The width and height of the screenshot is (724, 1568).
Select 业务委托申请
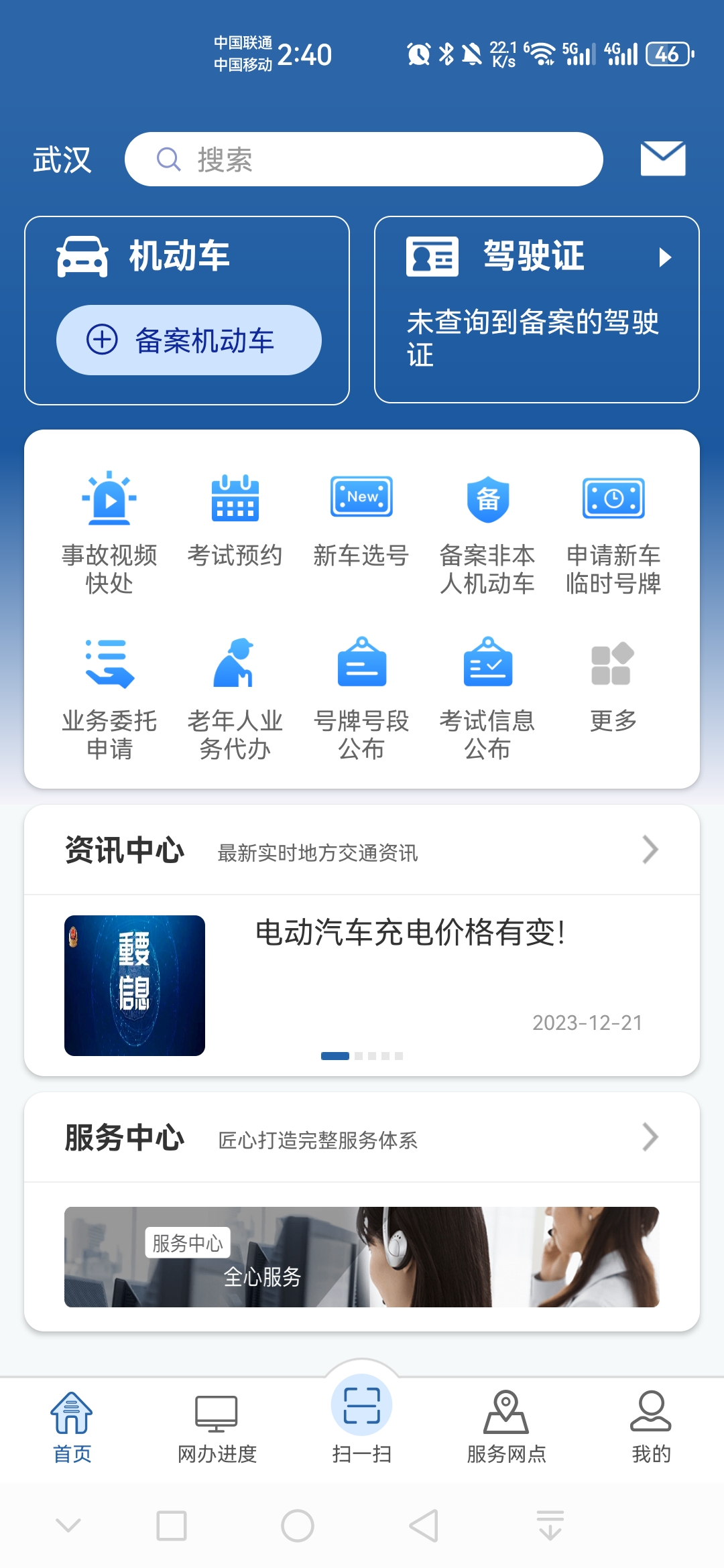[109, 698]
